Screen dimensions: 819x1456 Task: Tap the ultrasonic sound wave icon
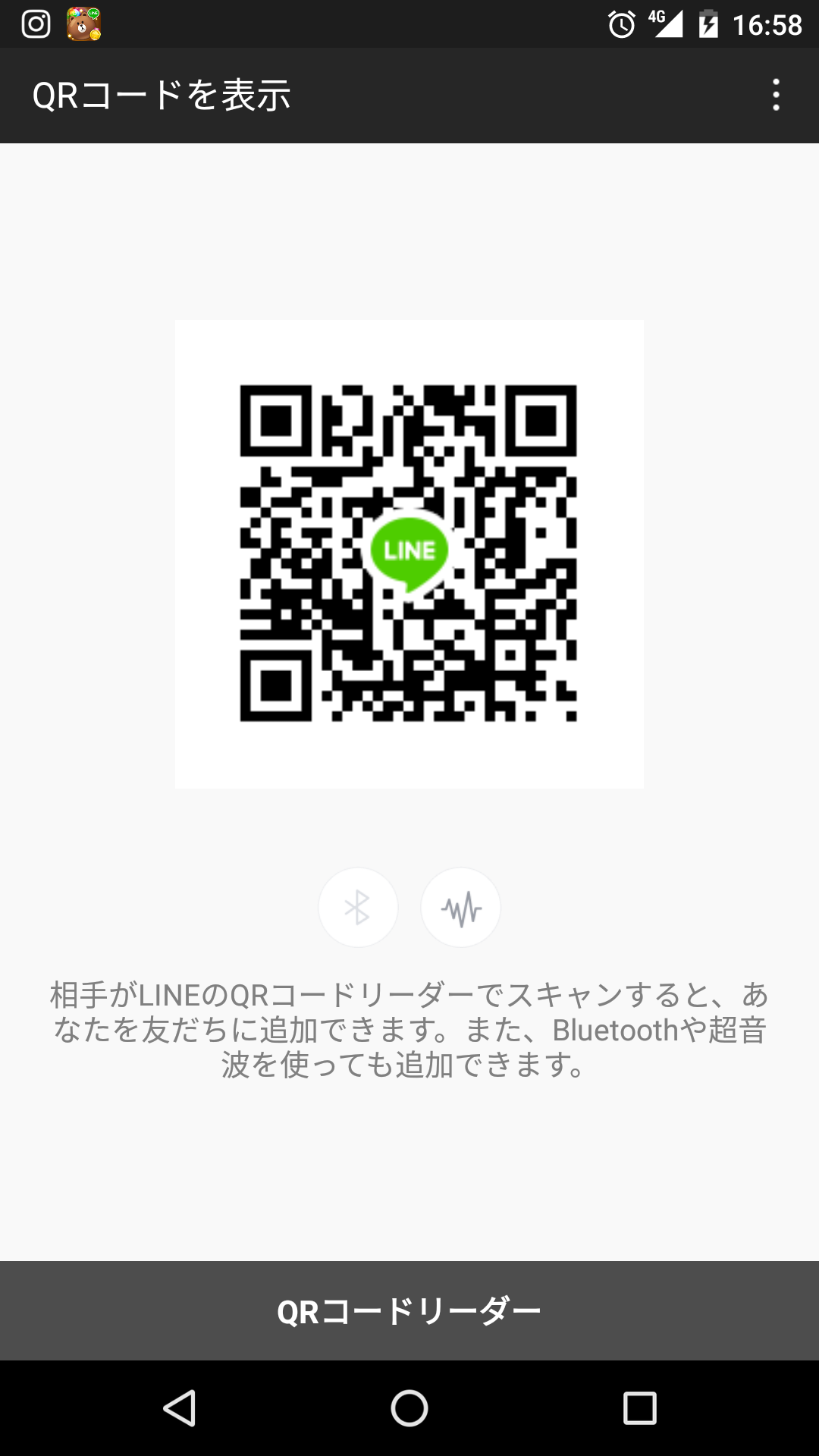[461, 907]
